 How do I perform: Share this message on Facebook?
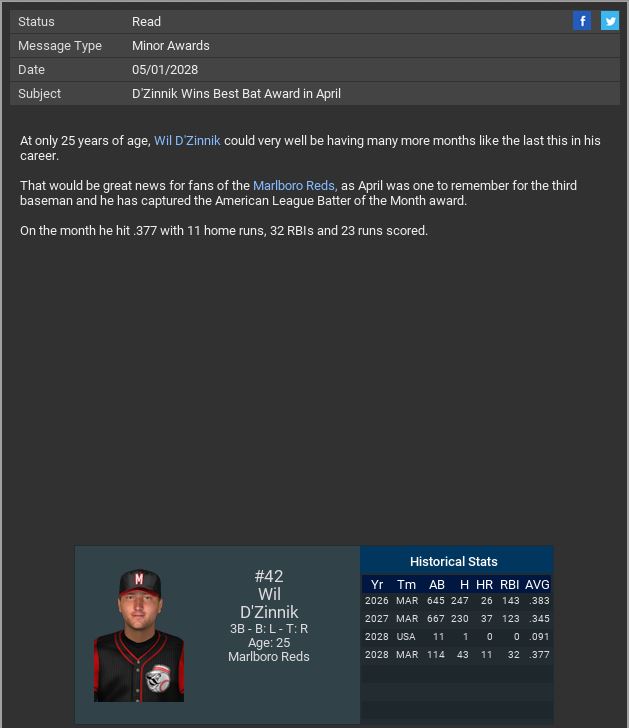point(582,21)
